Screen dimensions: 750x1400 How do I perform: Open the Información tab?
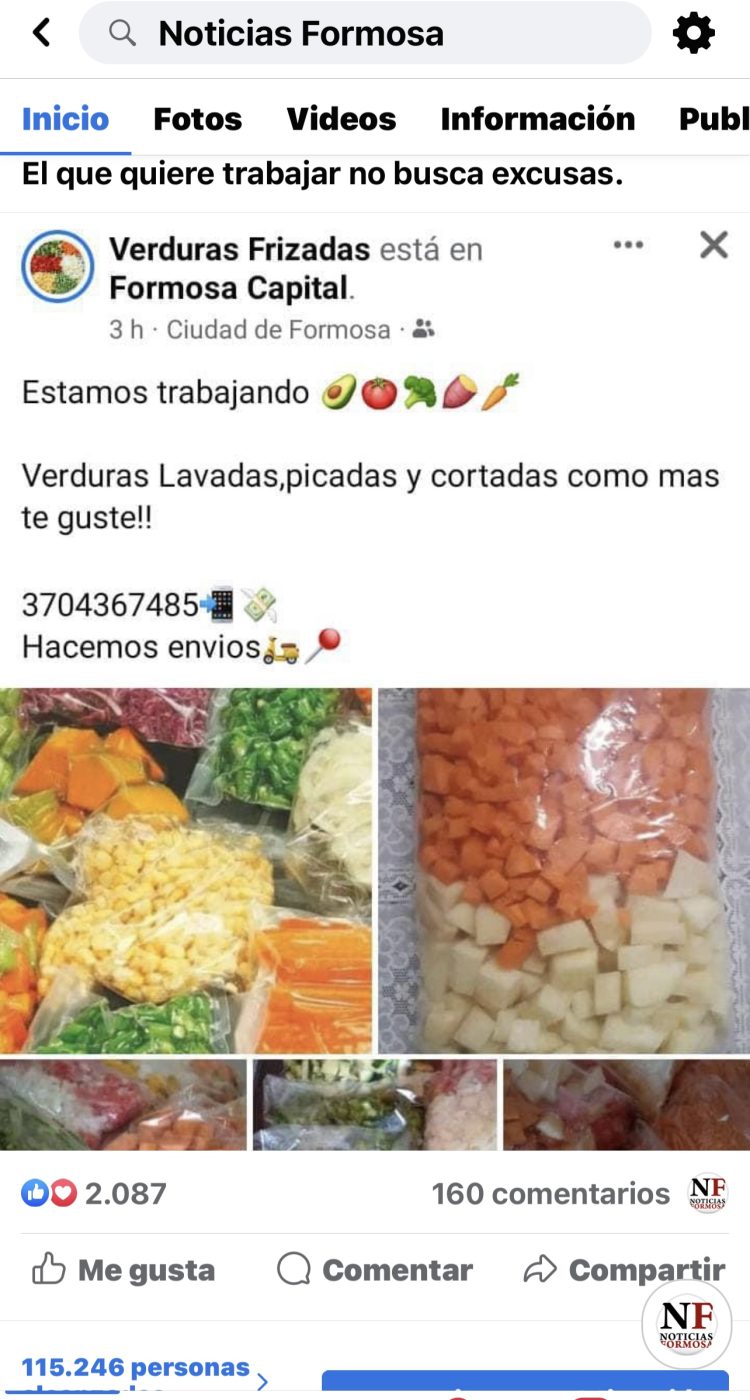coord(537,119)
